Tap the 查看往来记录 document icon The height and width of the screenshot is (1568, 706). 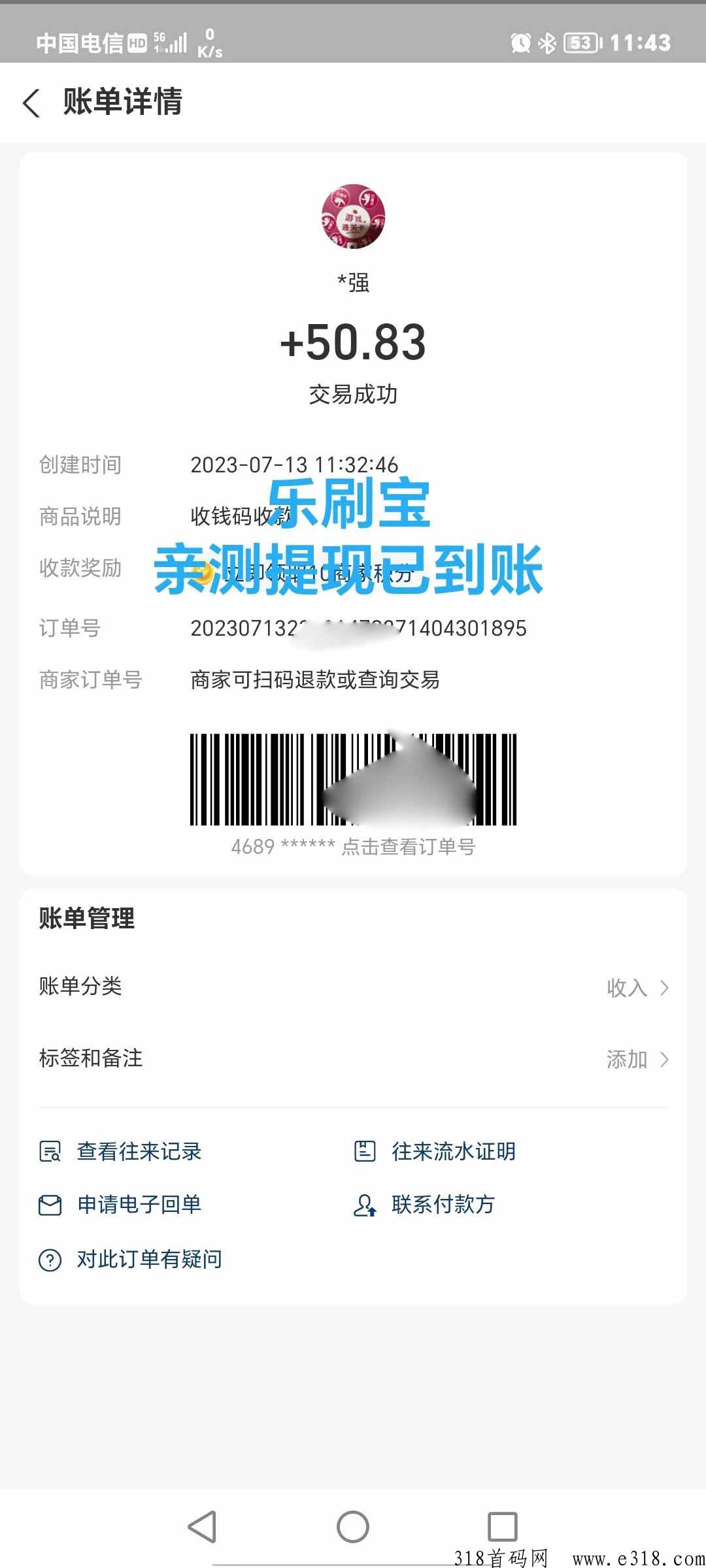point(50,1151)
